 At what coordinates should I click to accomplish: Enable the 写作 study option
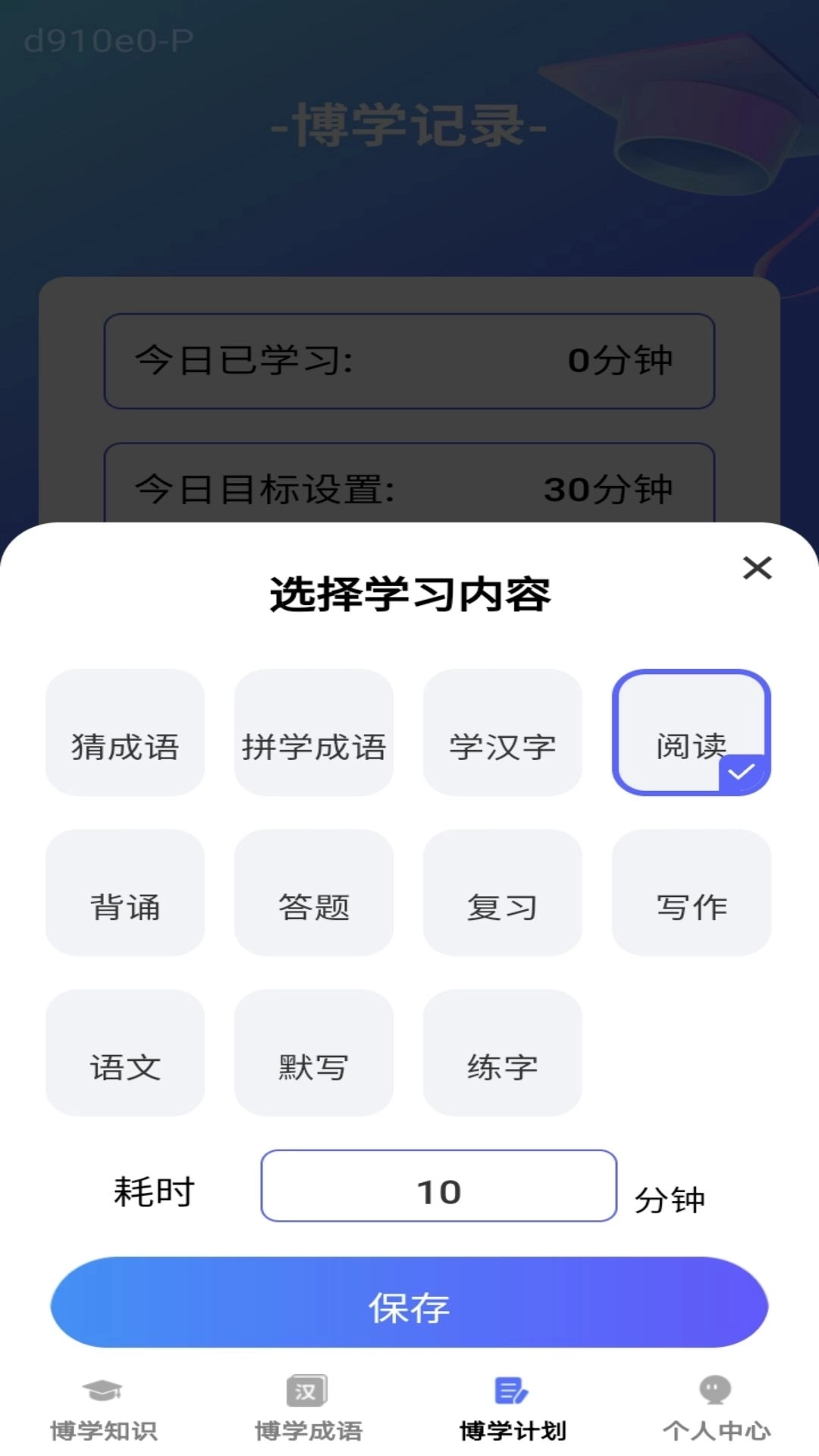pyautogui.click(x=691, y=893)
